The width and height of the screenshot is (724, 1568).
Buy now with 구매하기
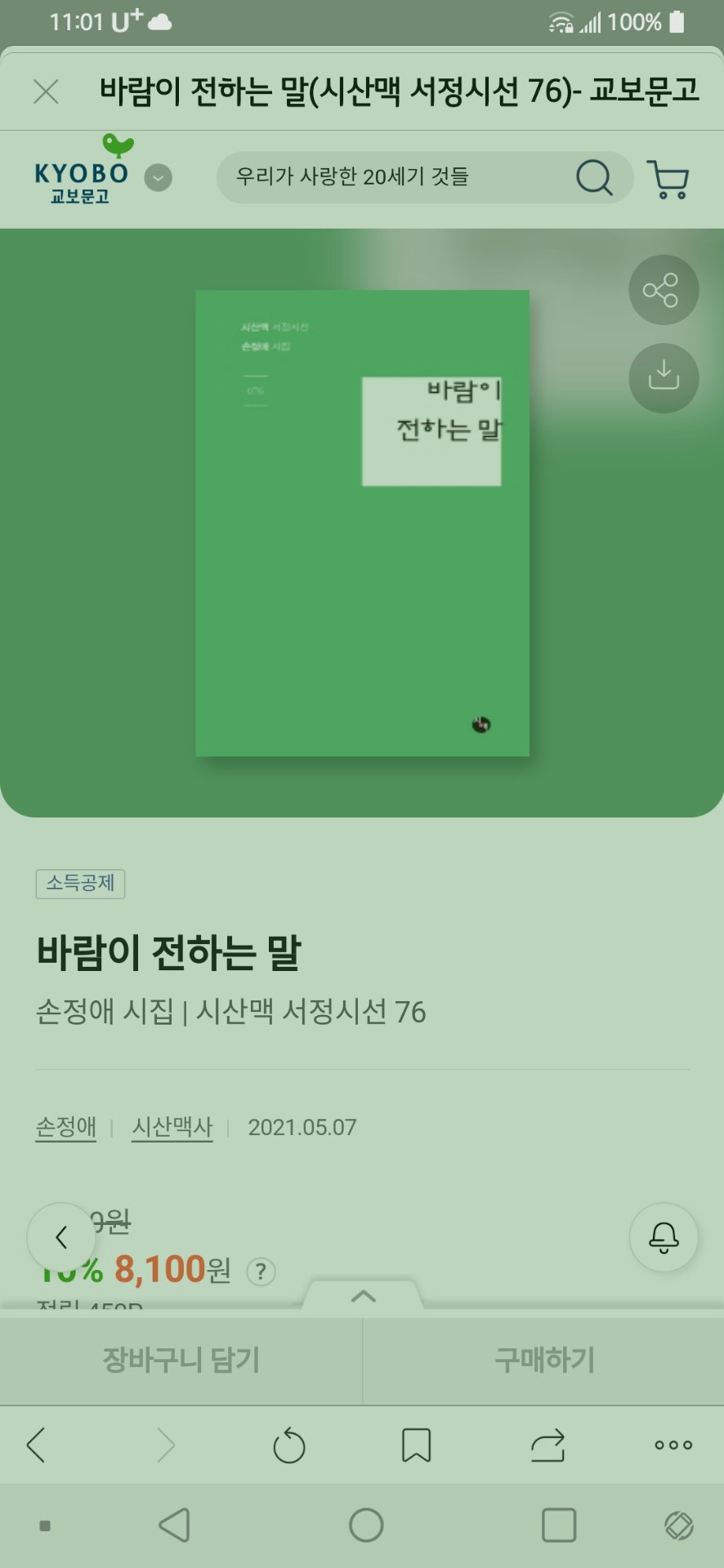[543, 1360]
